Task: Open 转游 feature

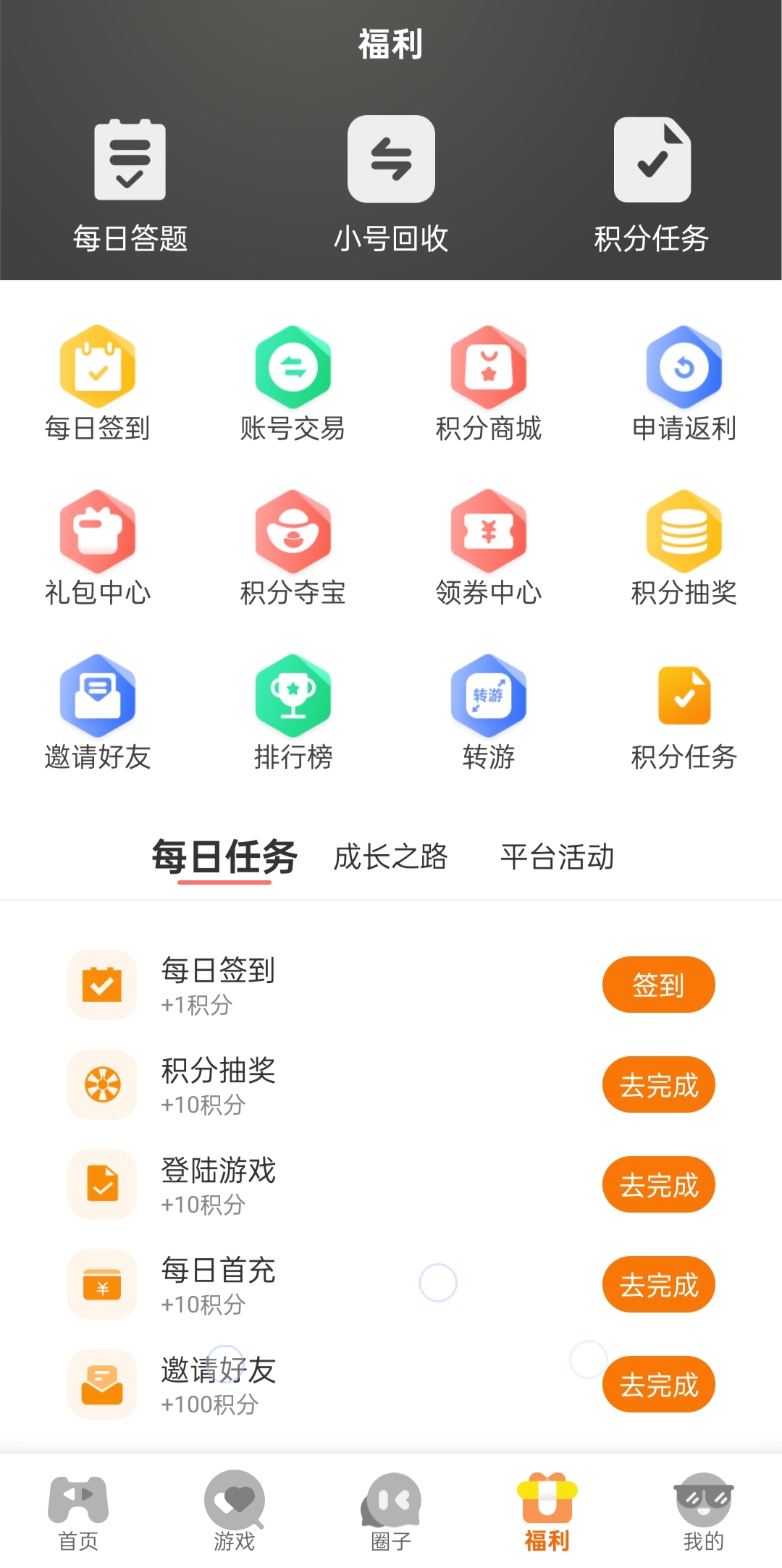Action: tap(489, 712)
